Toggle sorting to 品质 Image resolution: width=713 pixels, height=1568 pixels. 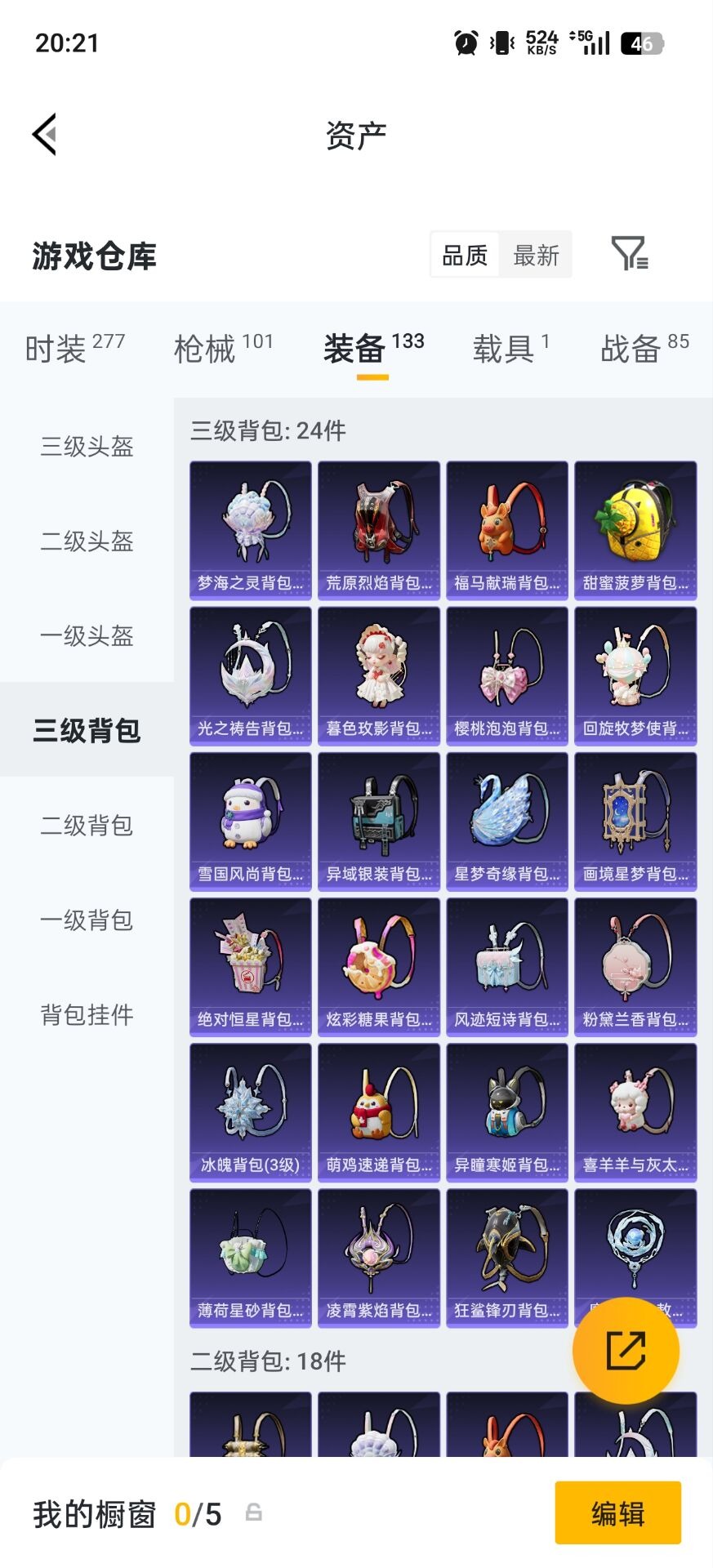pyautogui.click(x=462, y=255)
